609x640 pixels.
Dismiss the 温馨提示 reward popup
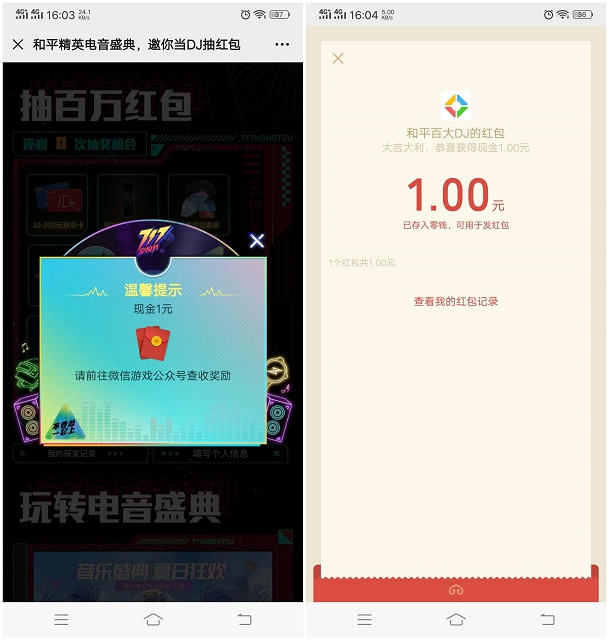click(x=257, y=240)
